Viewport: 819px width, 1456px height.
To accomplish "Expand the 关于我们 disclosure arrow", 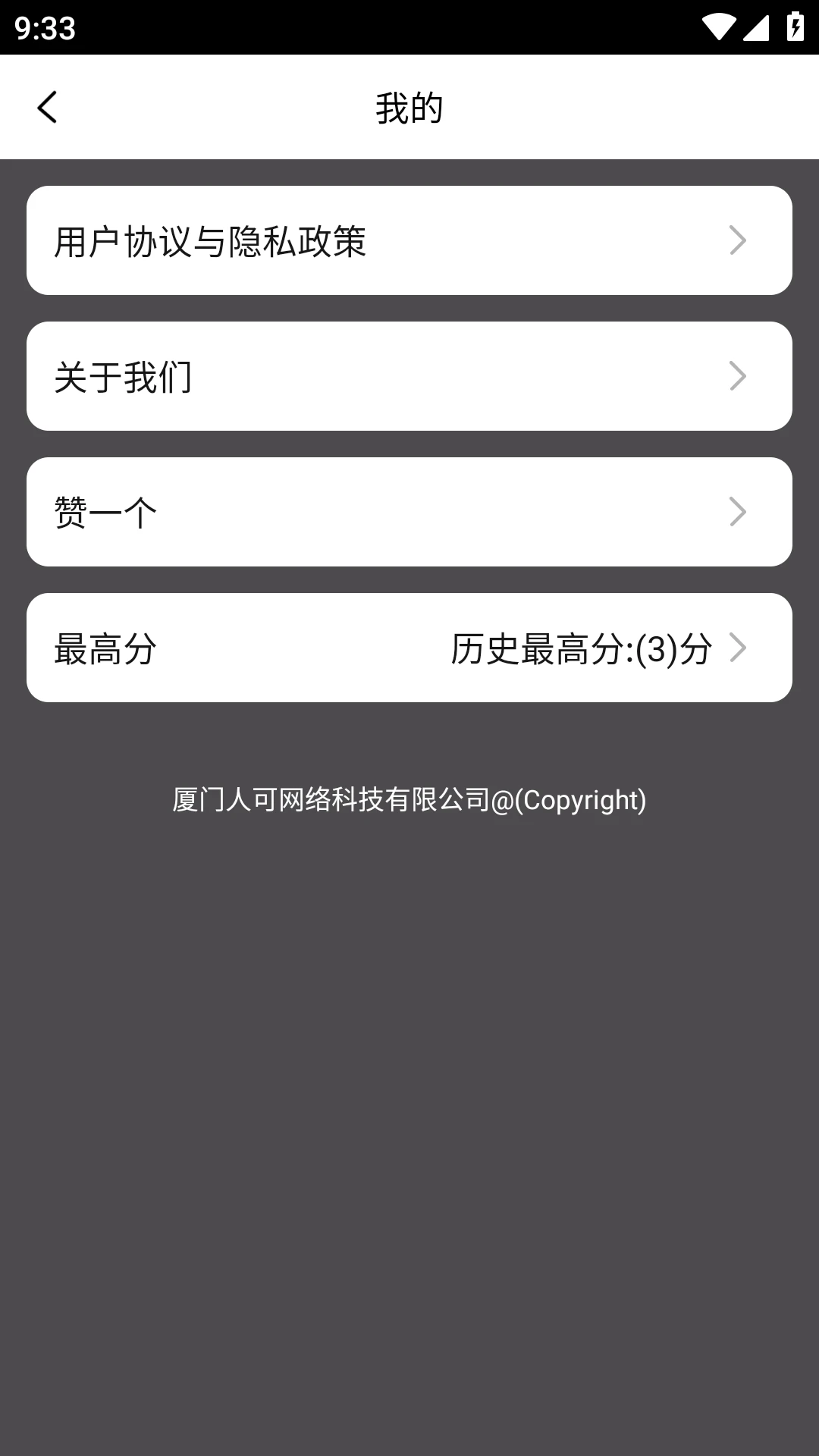I will pos(736,375).
